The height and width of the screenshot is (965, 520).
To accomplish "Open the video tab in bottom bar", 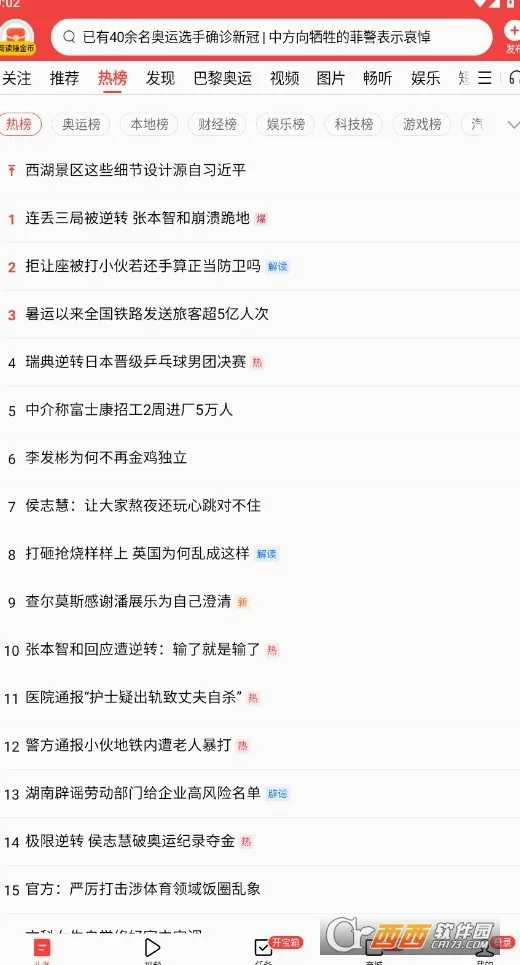I will click(152, 950).
